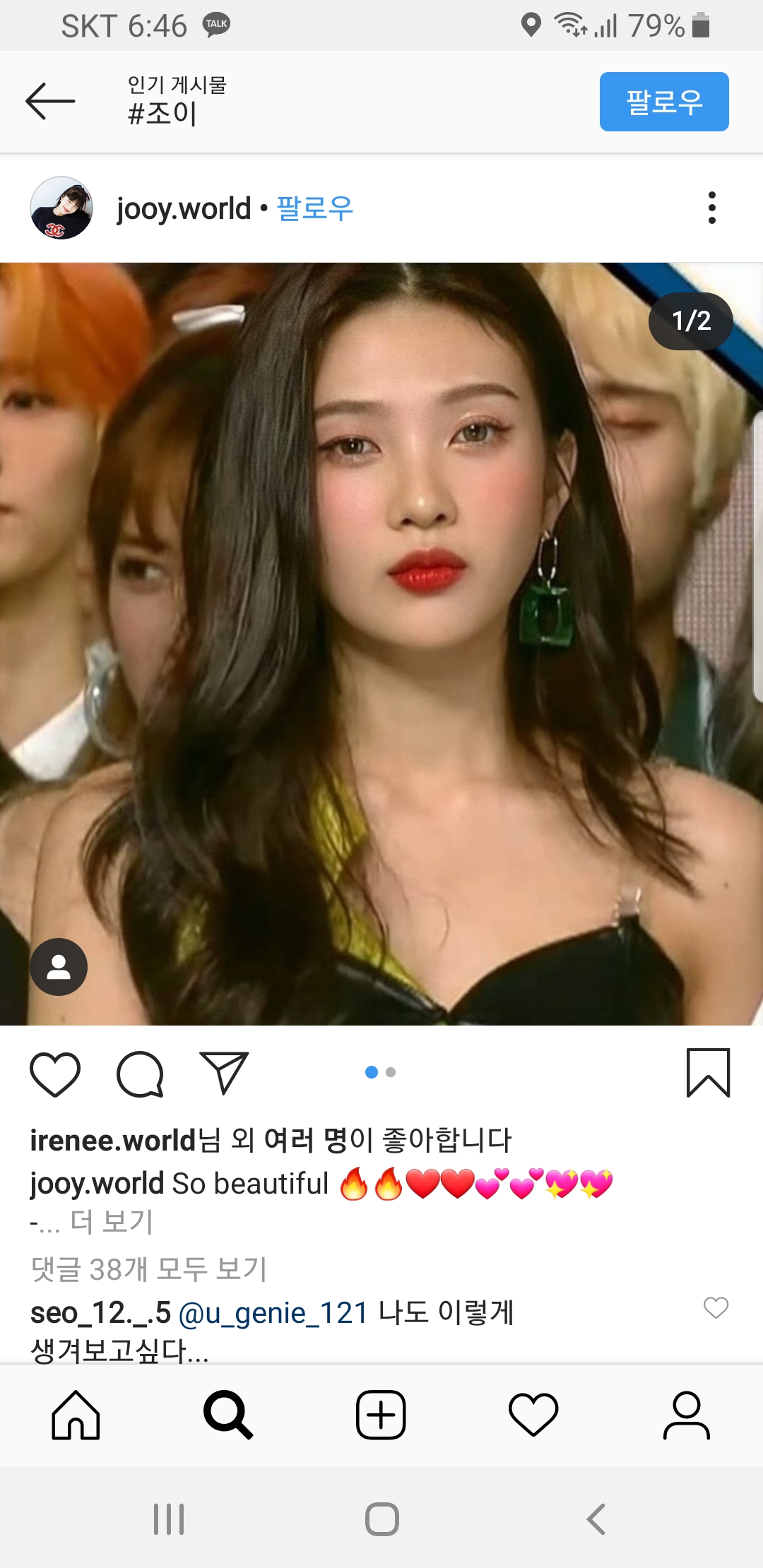Expand the caption with 더 보기

112,1221
